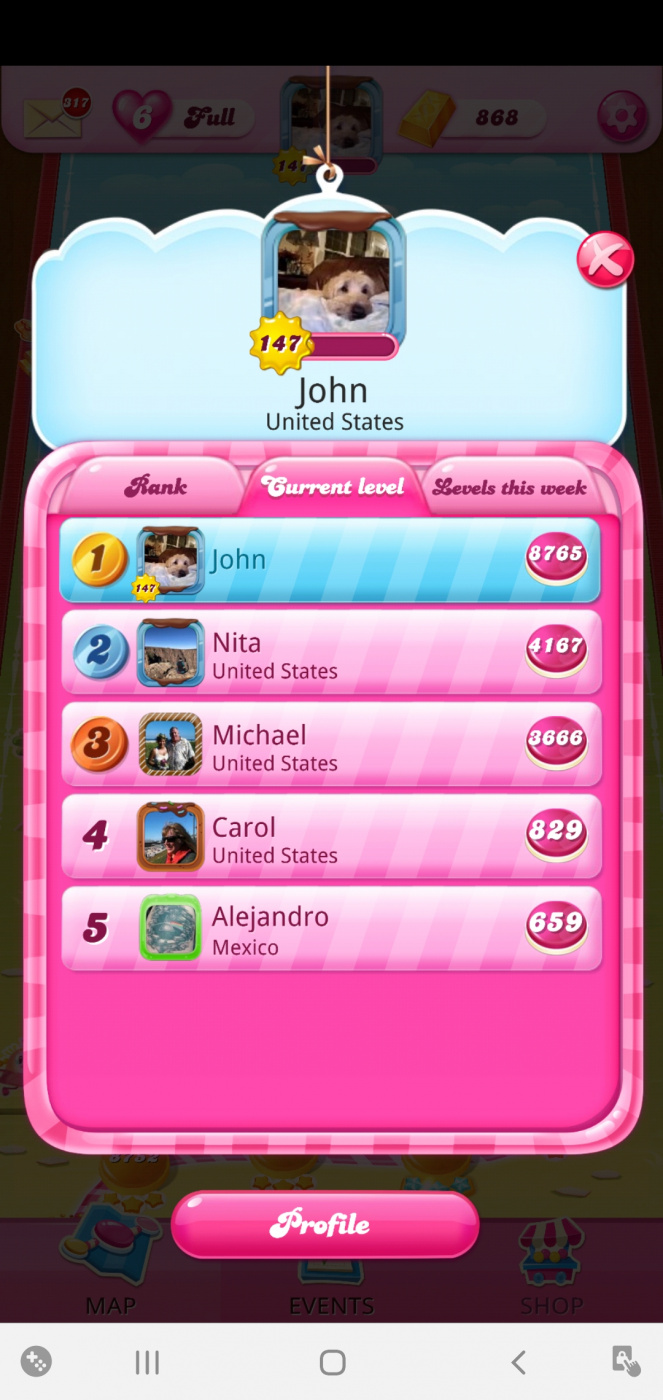Select Carol in the leaderboard
This screenshot has height=1400, width=663.
pyautogui.click(x=330, y=837)
